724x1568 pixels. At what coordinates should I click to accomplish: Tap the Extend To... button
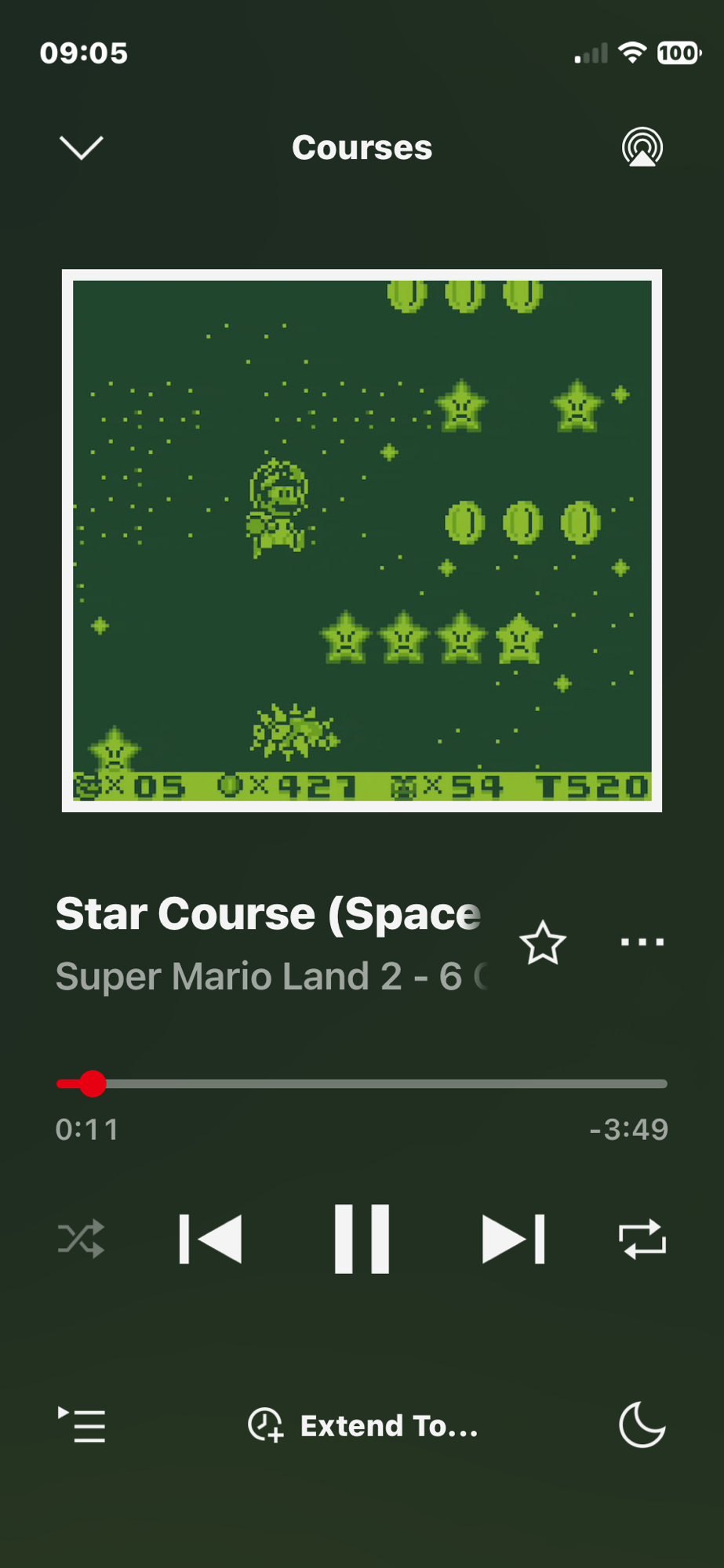[363, 1425]
